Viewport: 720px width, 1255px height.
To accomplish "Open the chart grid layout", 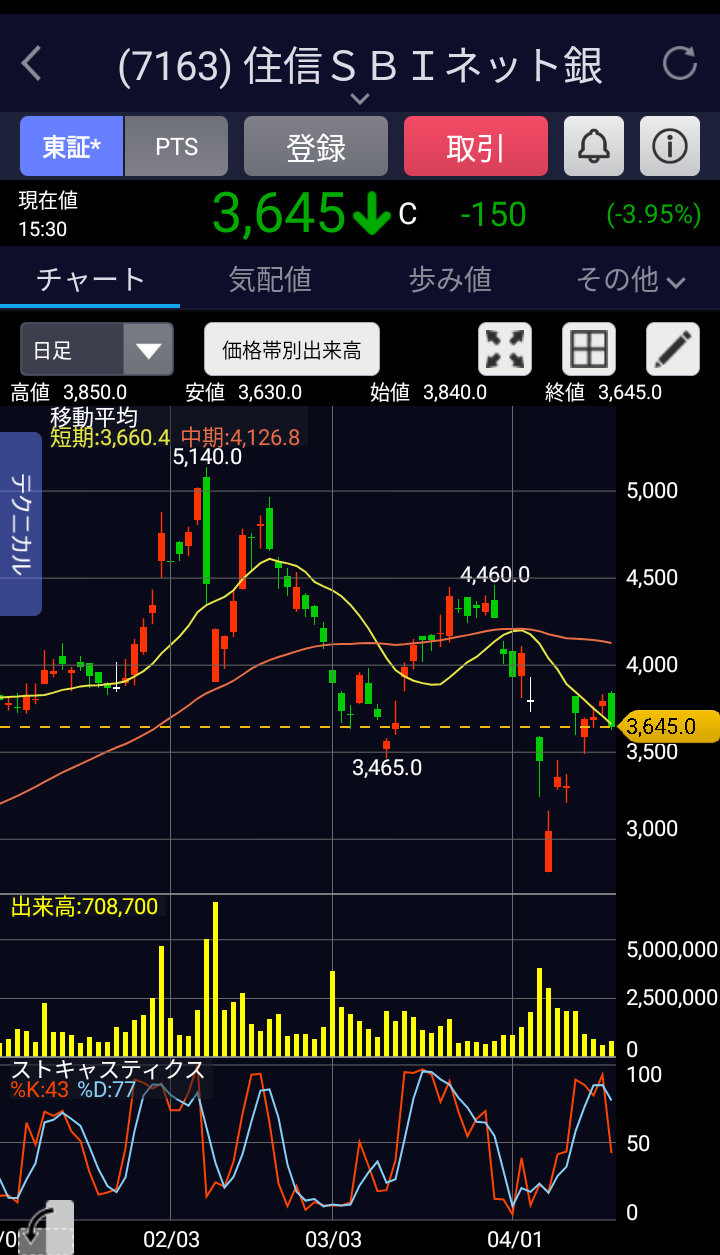I will (589, 349).
